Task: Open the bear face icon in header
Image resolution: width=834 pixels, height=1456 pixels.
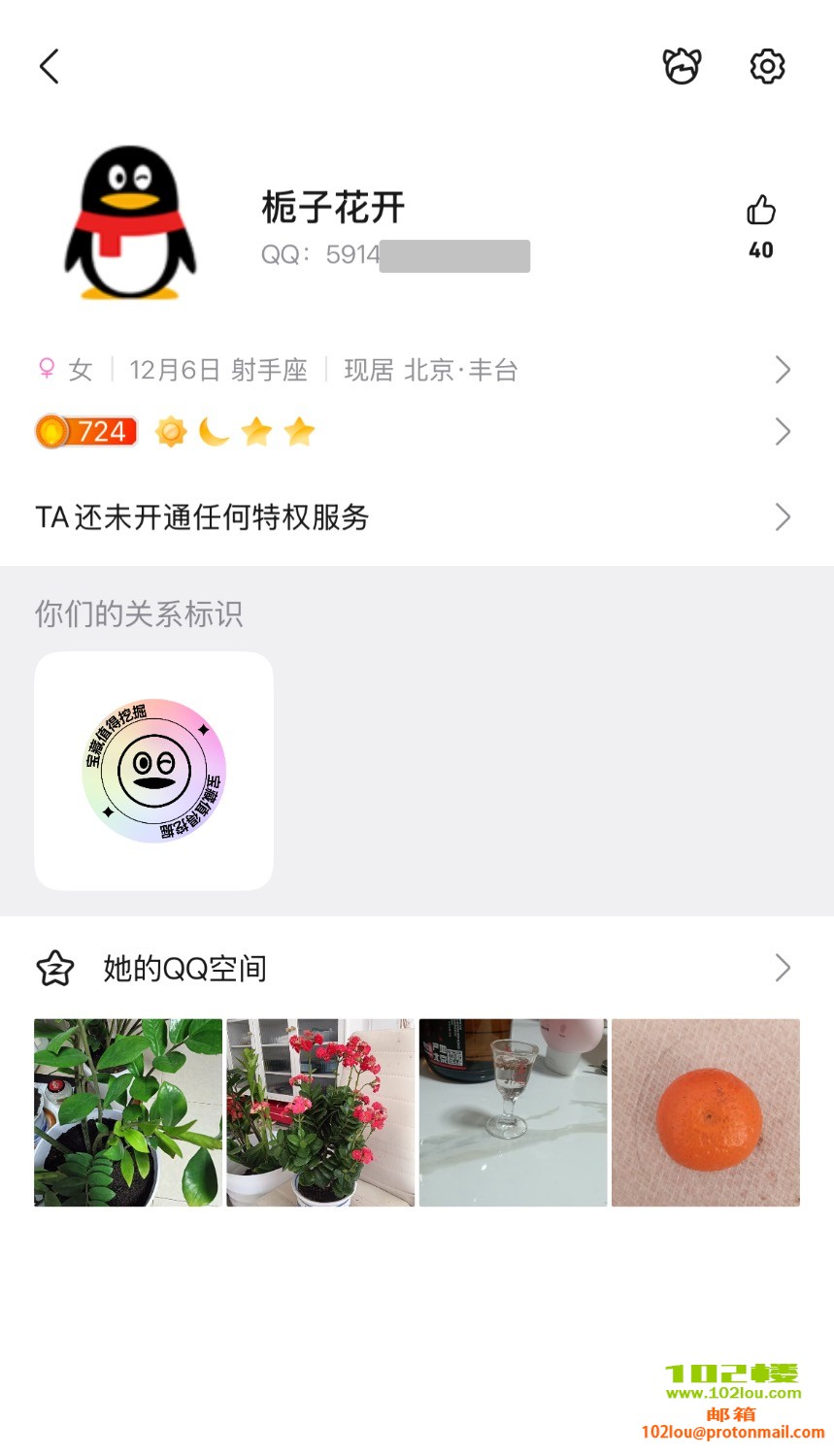Action: tap(682, 67)
